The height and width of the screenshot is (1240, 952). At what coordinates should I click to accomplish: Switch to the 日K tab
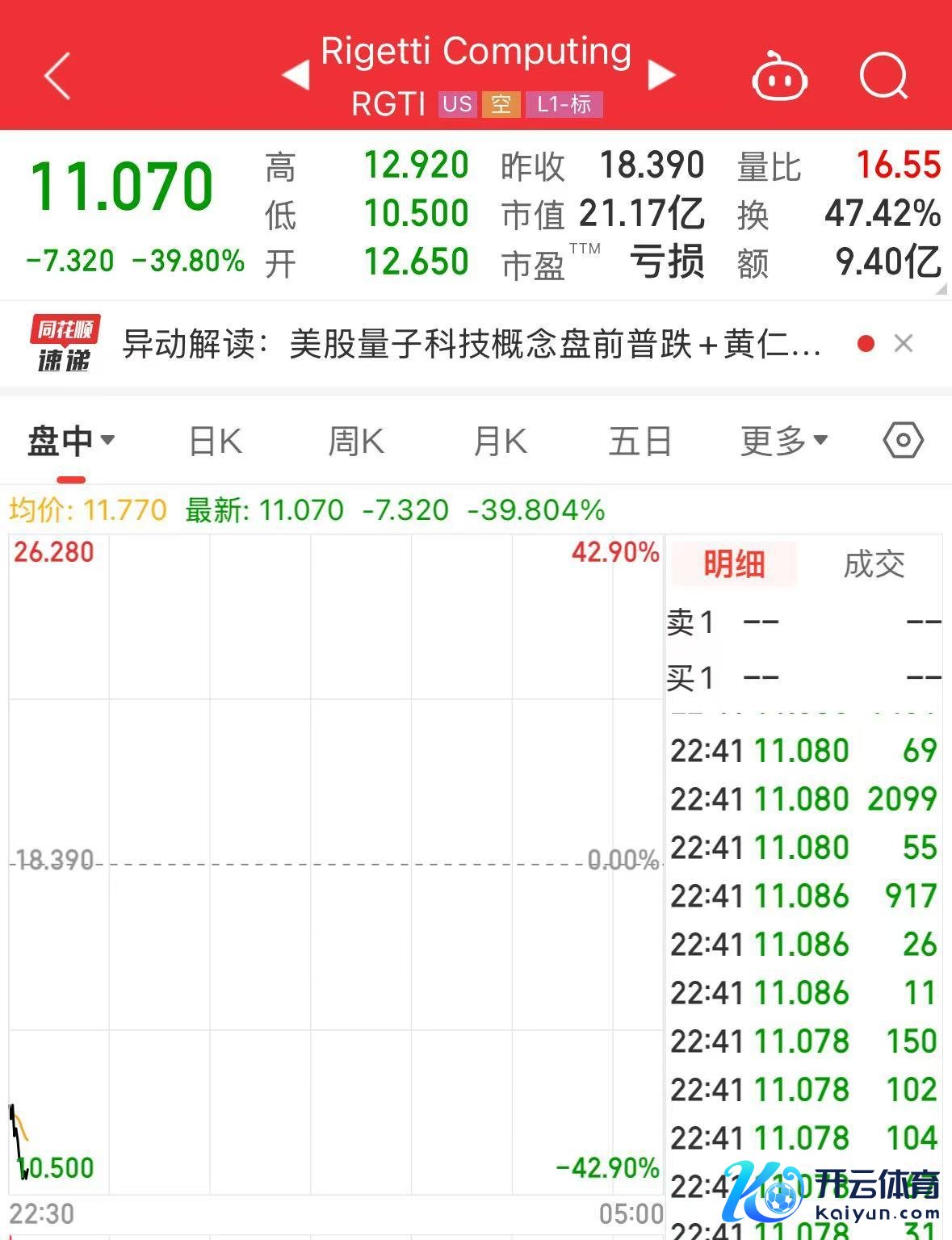tap(215, 442)
